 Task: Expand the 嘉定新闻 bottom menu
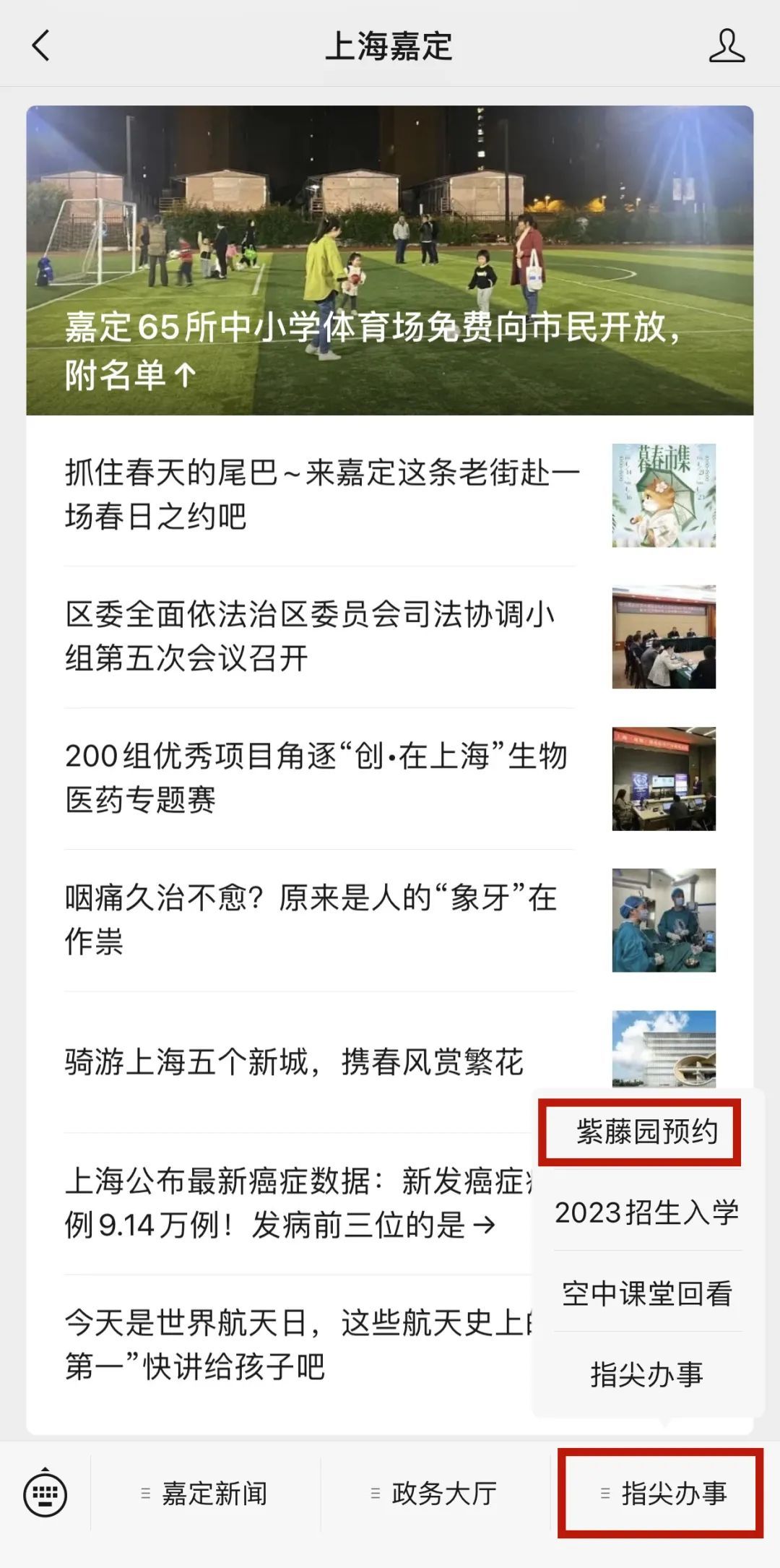[205, 1493]
